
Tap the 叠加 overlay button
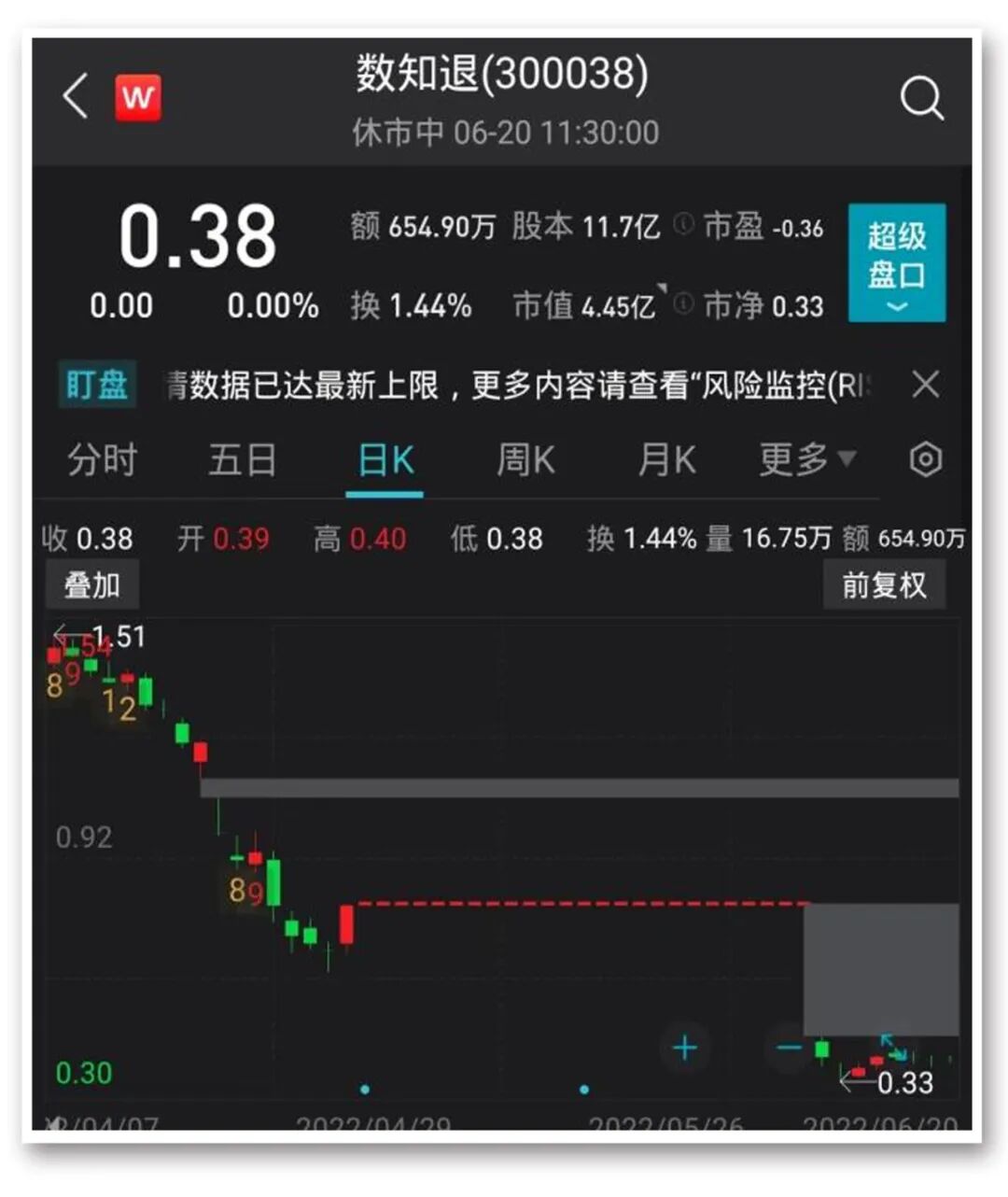91,585
